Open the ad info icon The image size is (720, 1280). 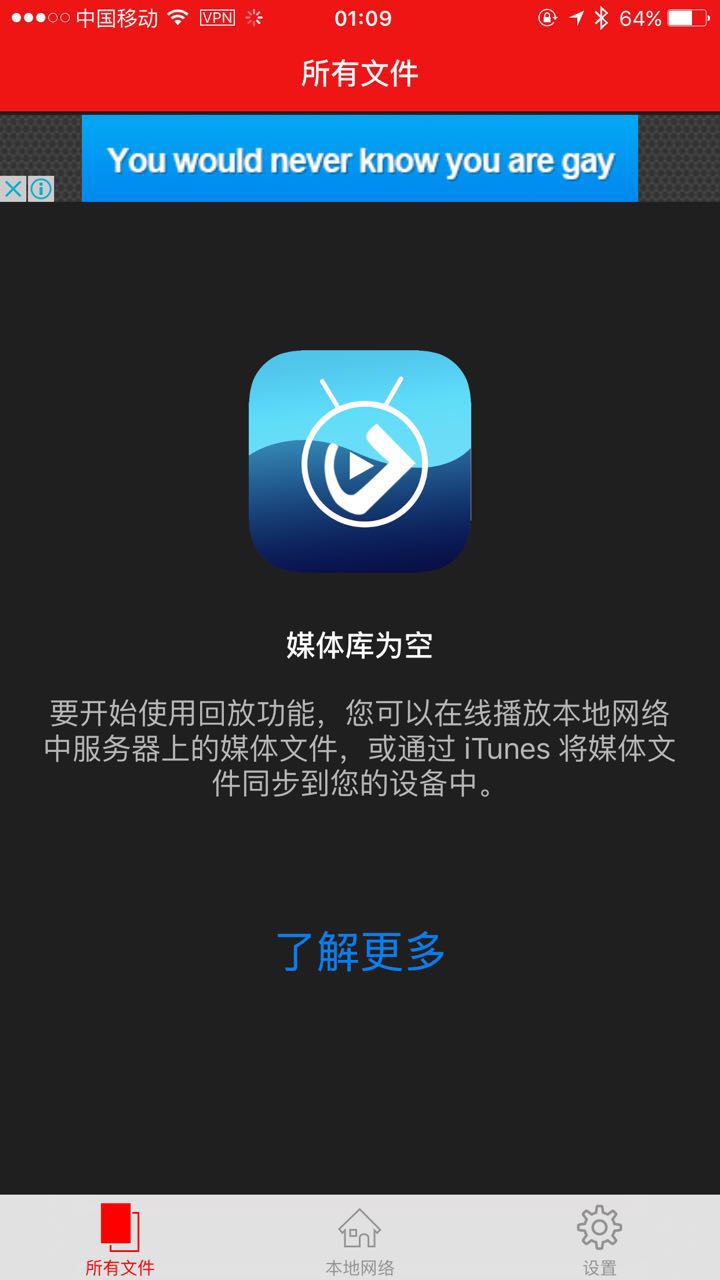coord(40,189)
